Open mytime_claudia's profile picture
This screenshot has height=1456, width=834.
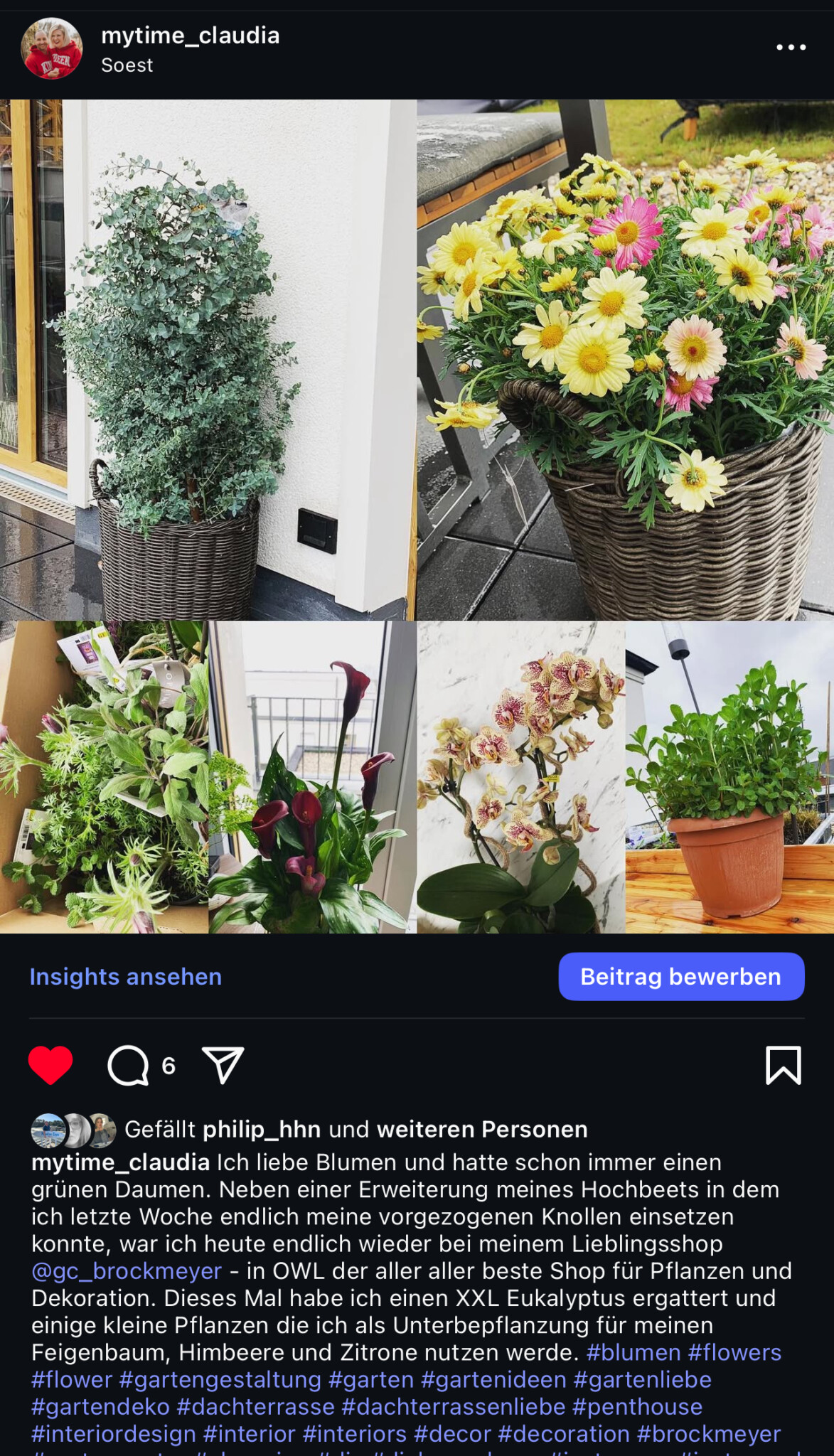point(51,48)
